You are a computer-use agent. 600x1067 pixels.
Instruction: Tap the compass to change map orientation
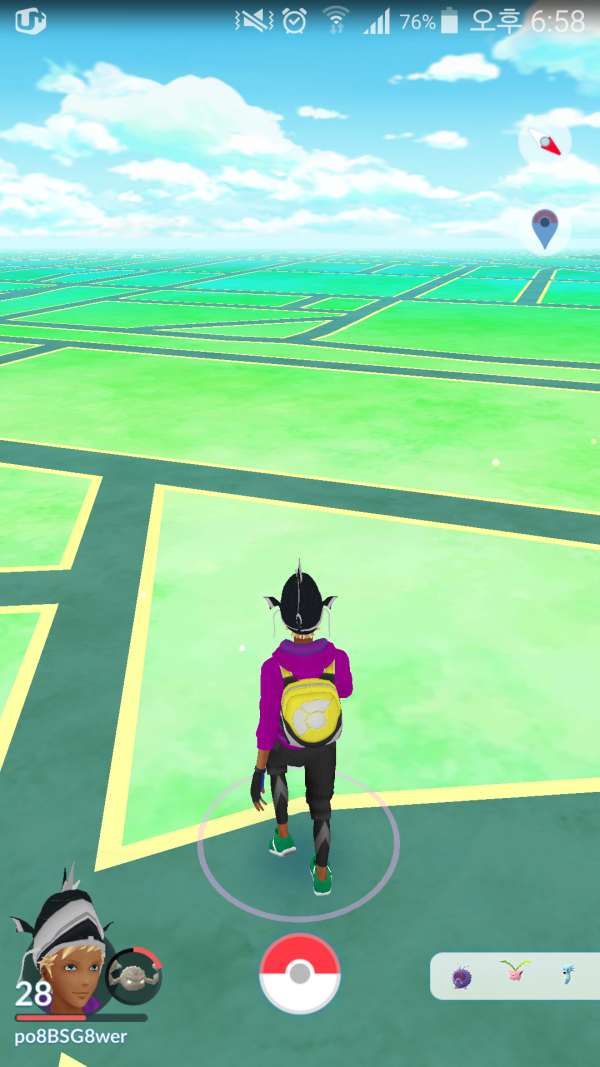click(545, 141)
